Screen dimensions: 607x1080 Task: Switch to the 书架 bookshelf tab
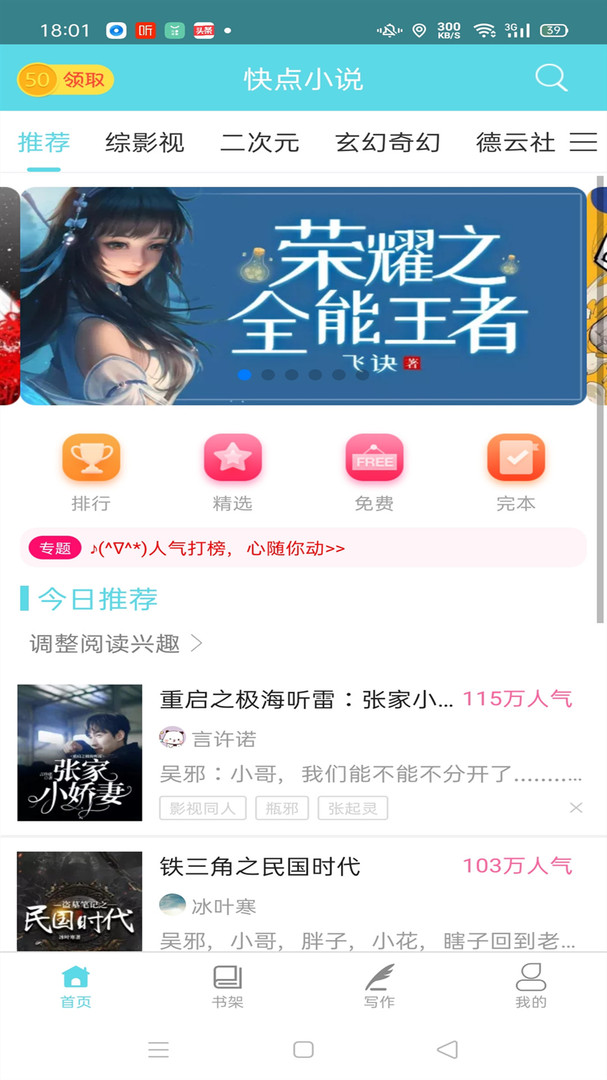tap(227, 986)
